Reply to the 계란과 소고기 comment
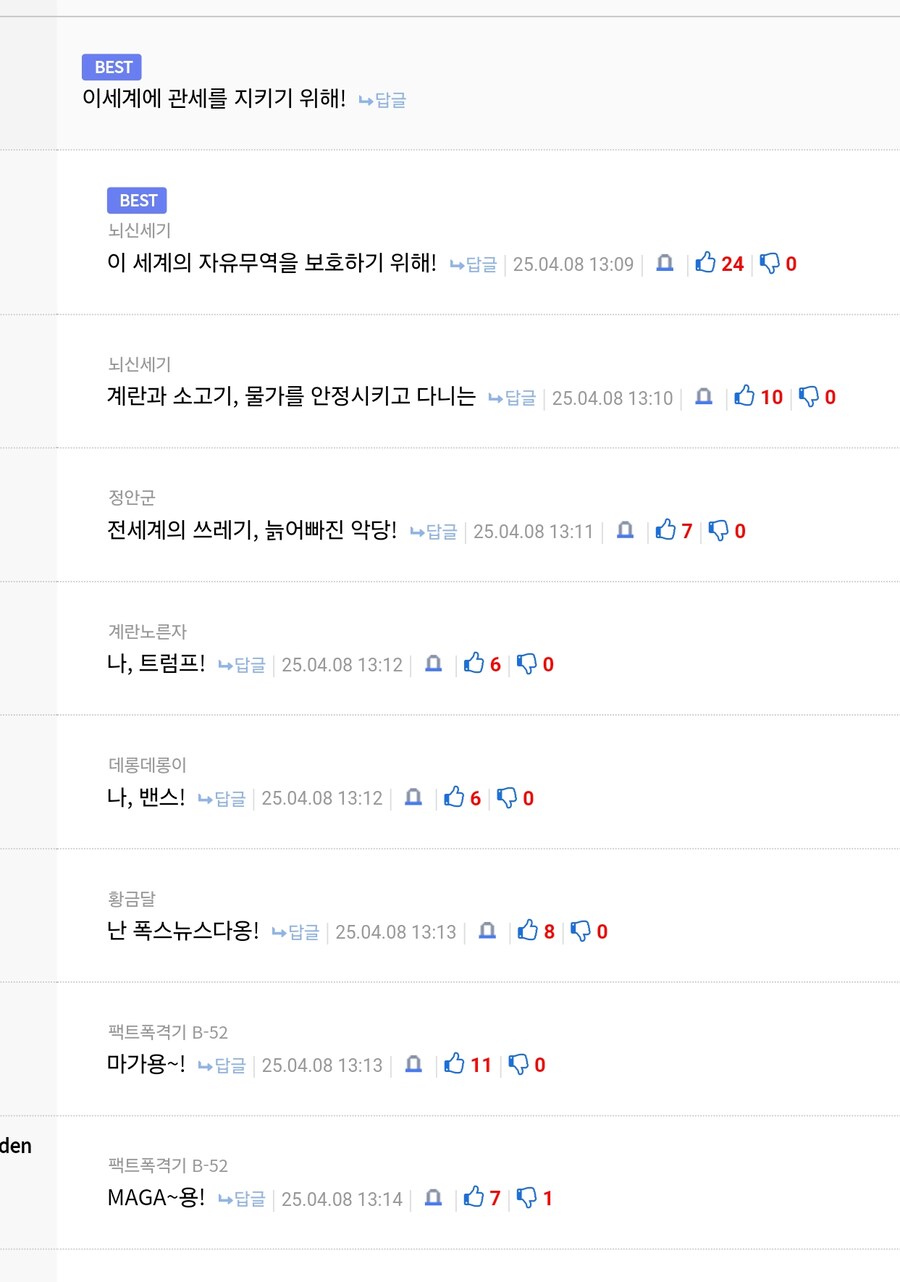900x1282 pixels. (x=513, y=398)
